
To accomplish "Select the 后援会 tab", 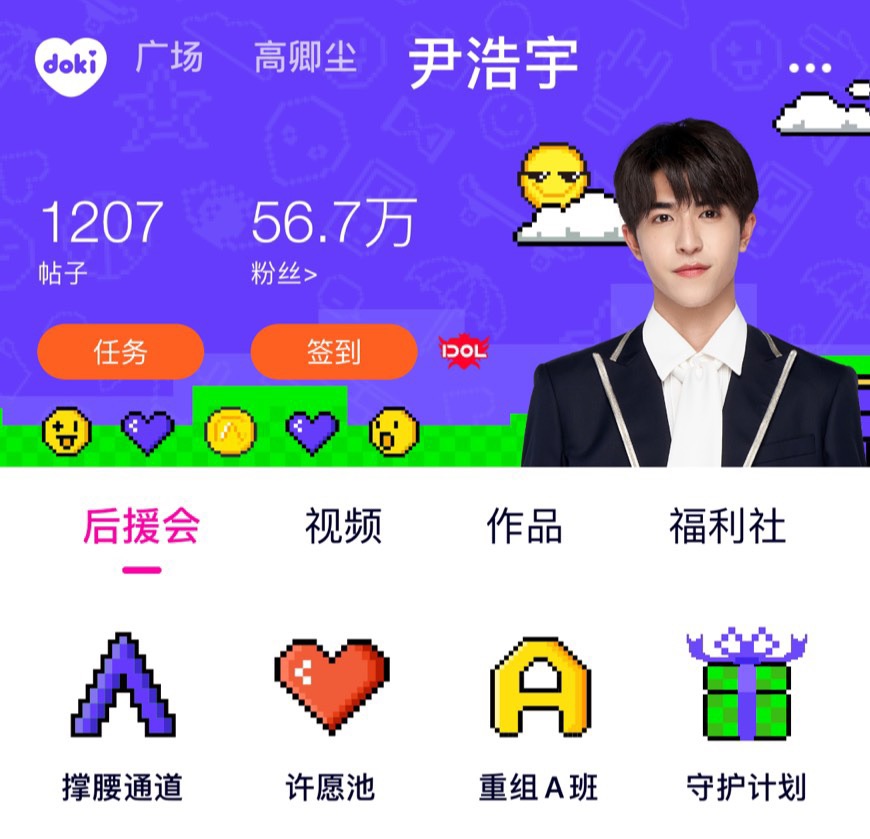I will click(x=141, y=526).
